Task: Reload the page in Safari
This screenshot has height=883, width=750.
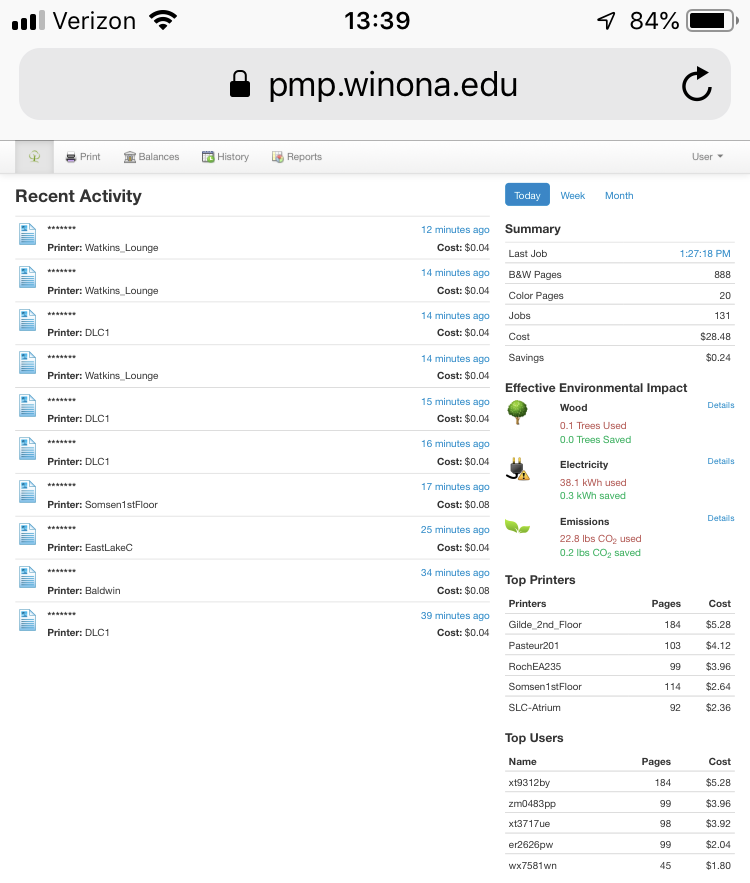Action: pyautogui.click(x=696, y=85)
